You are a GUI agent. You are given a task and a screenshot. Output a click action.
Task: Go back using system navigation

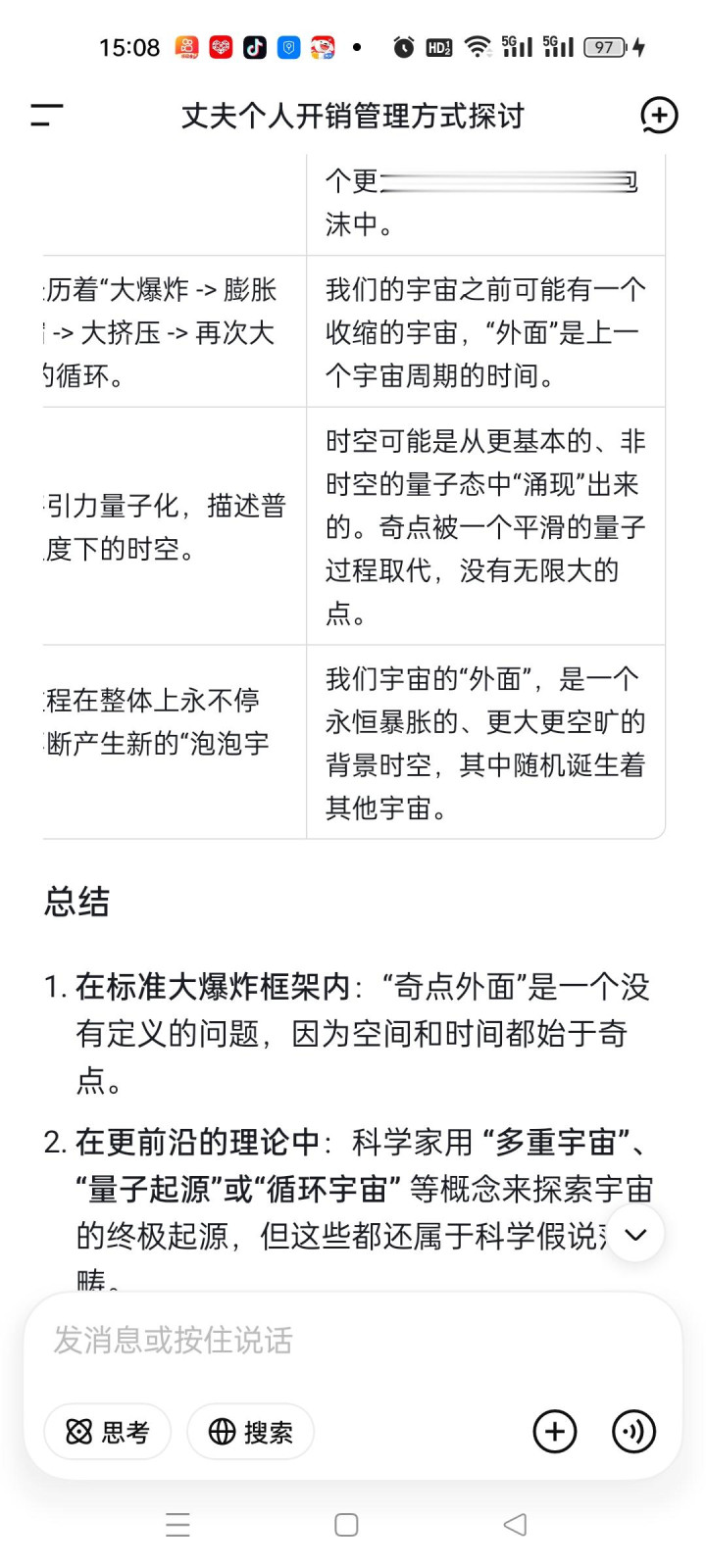tap(515, 1524)
